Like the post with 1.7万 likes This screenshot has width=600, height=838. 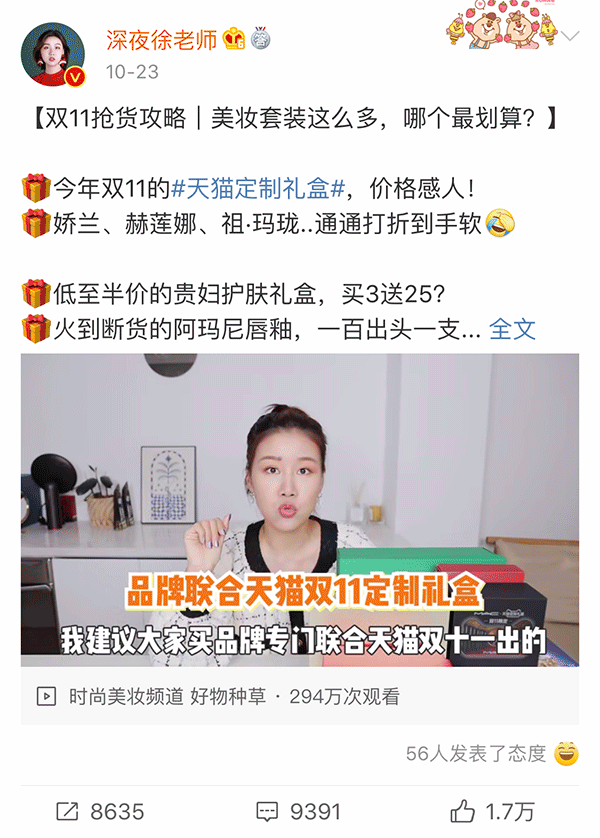[x=492, y=811]
